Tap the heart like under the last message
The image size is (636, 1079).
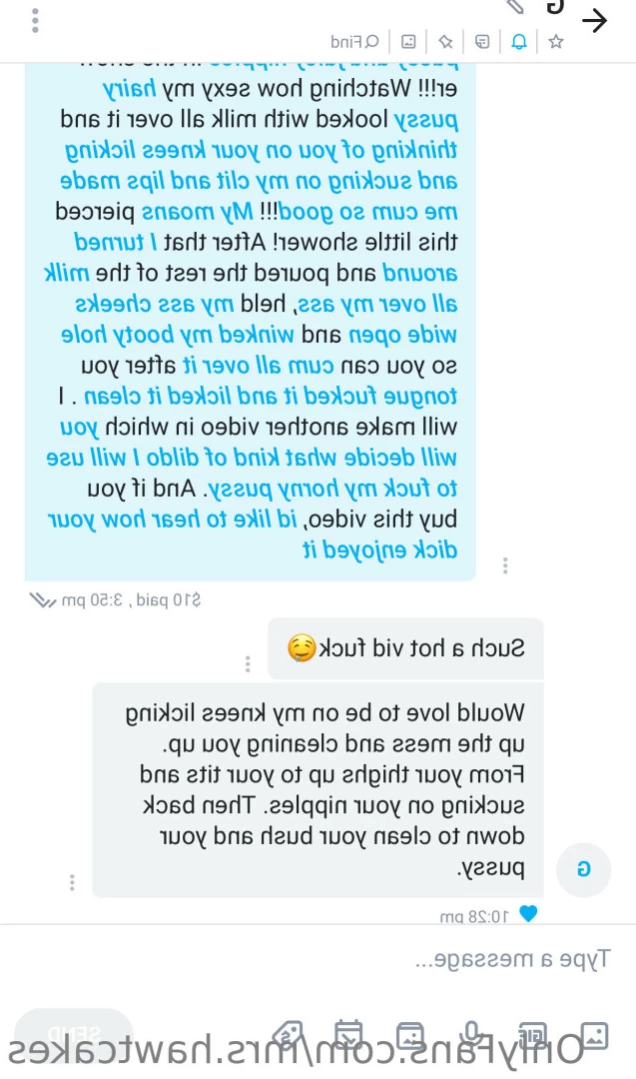point(528,914)
